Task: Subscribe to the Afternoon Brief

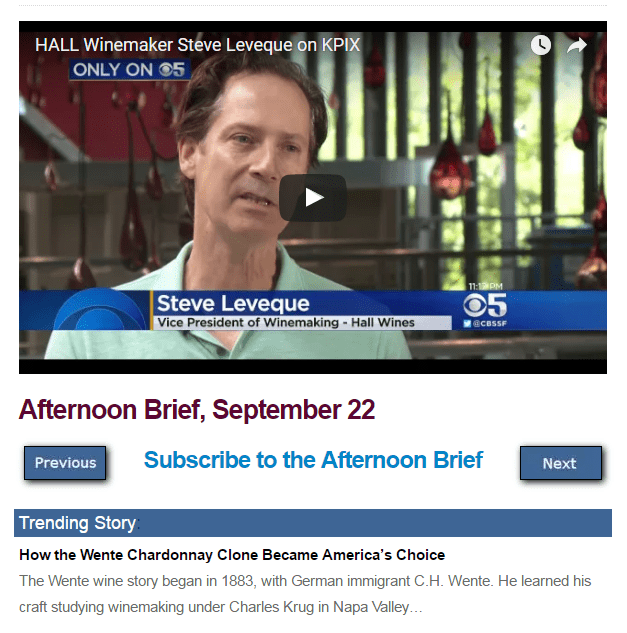Action: click(313, 460)
